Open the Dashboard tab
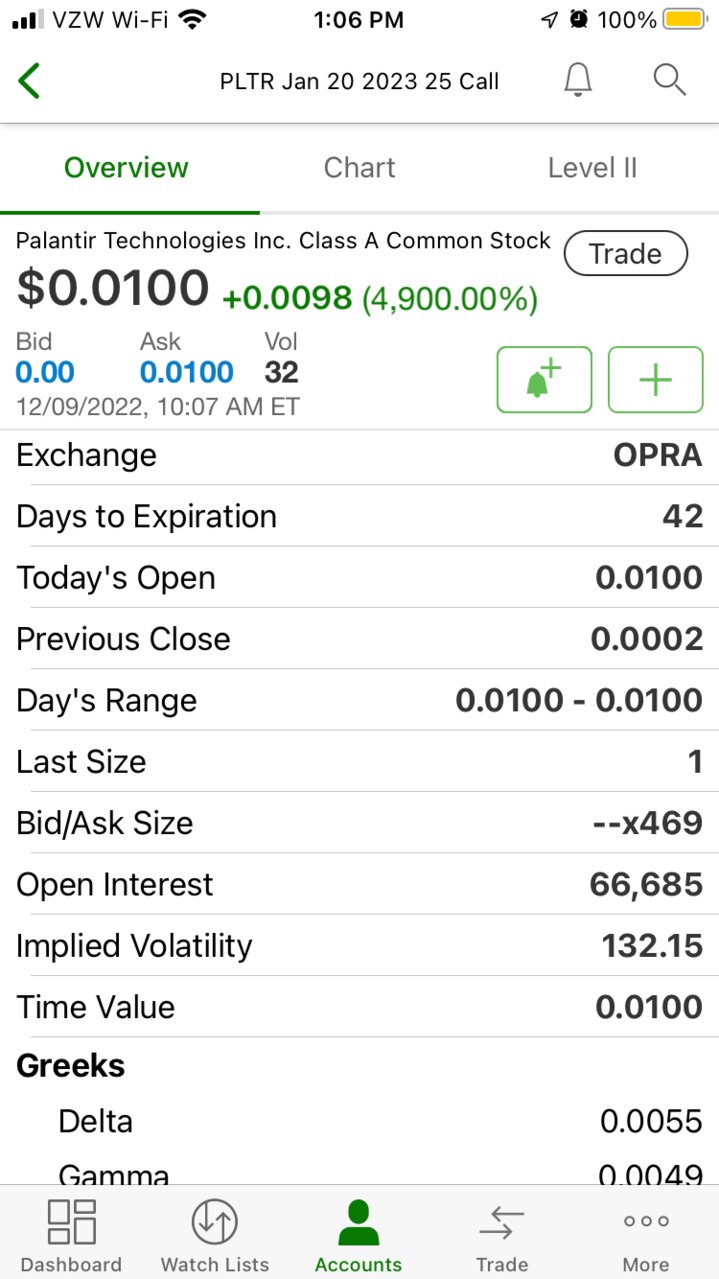 [x=71, y=1236]
